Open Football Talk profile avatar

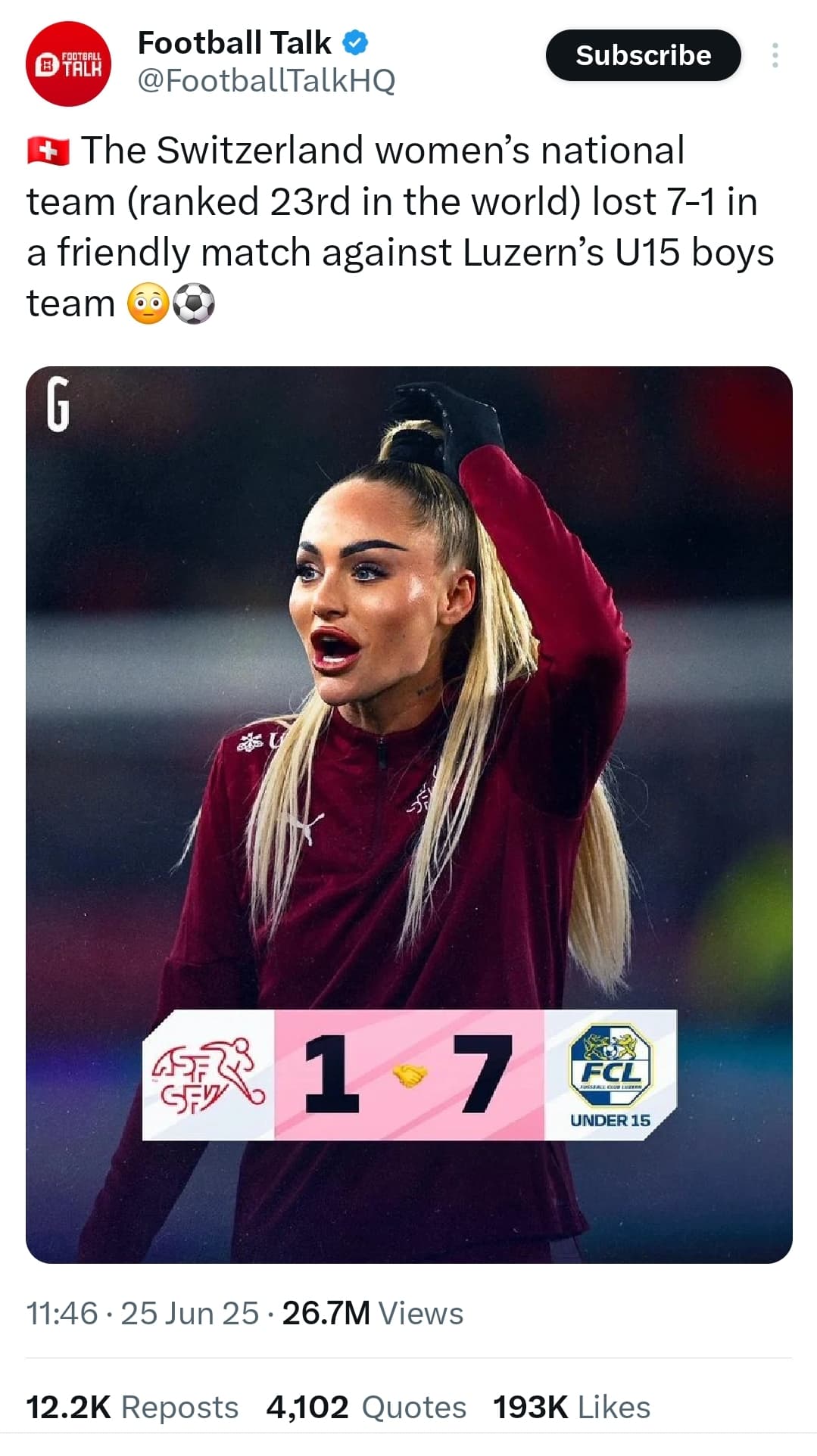click(69, 64)
